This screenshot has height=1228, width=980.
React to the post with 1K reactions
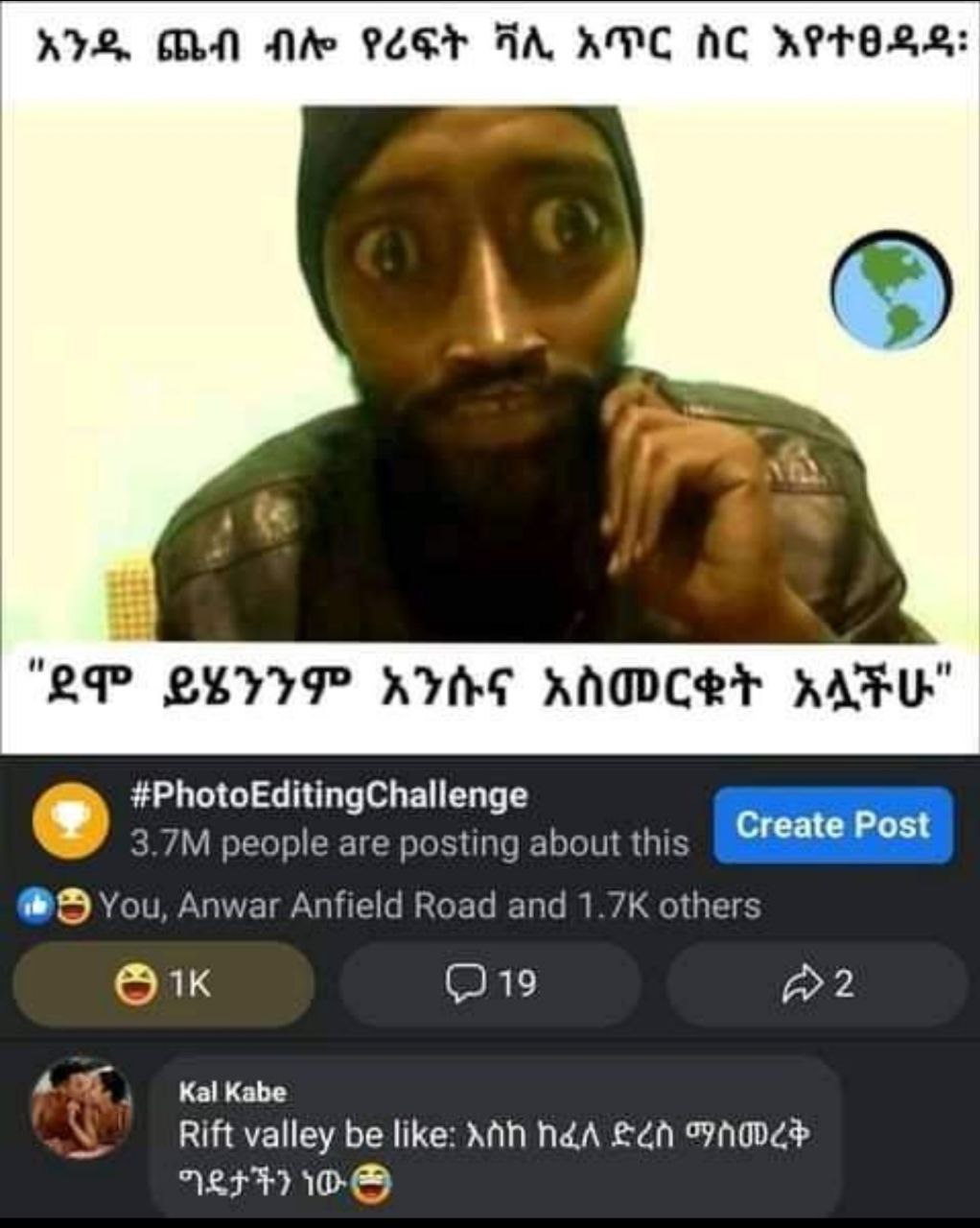click(163, 983)
